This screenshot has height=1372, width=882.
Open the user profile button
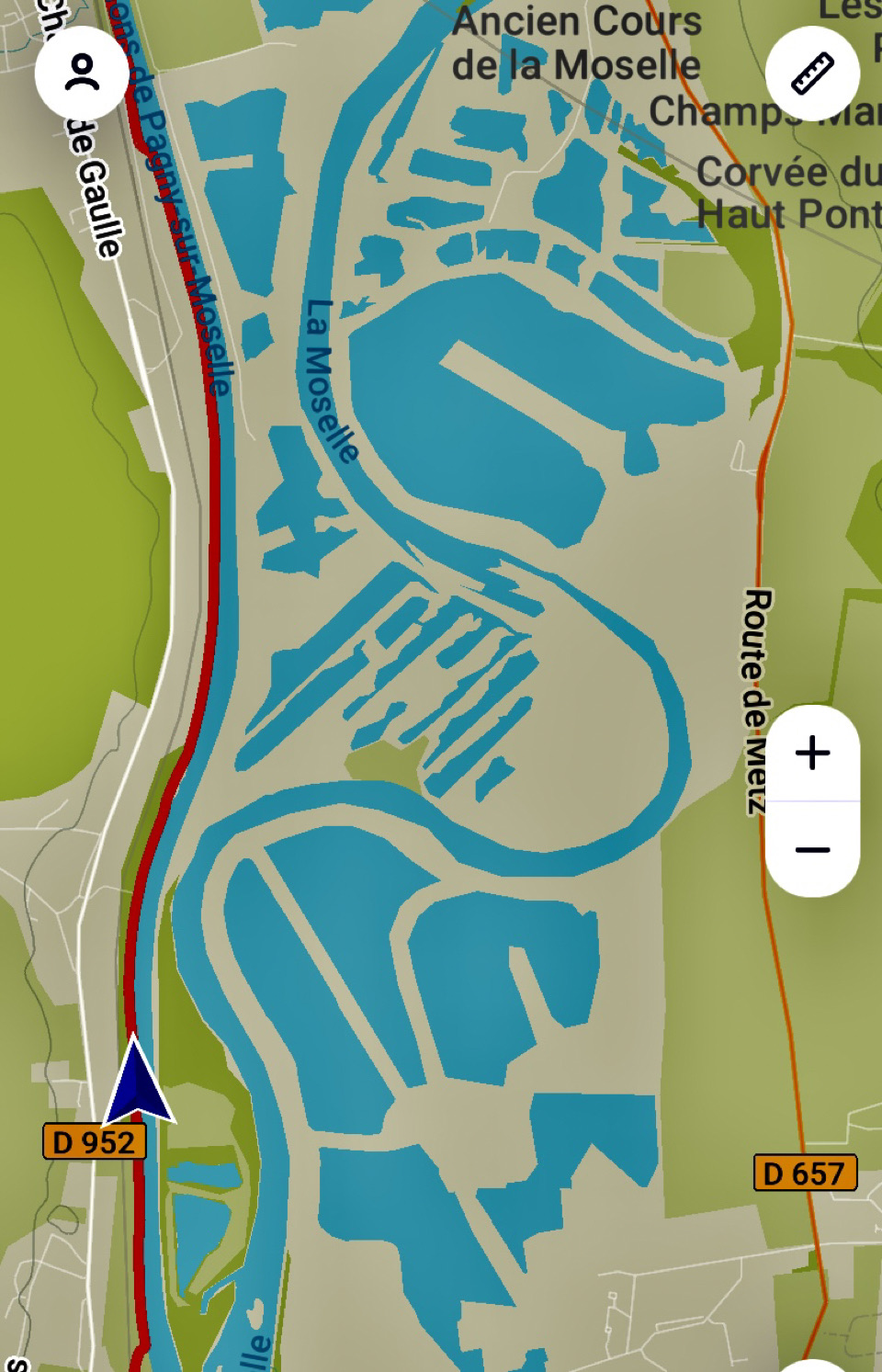point(82,74)
